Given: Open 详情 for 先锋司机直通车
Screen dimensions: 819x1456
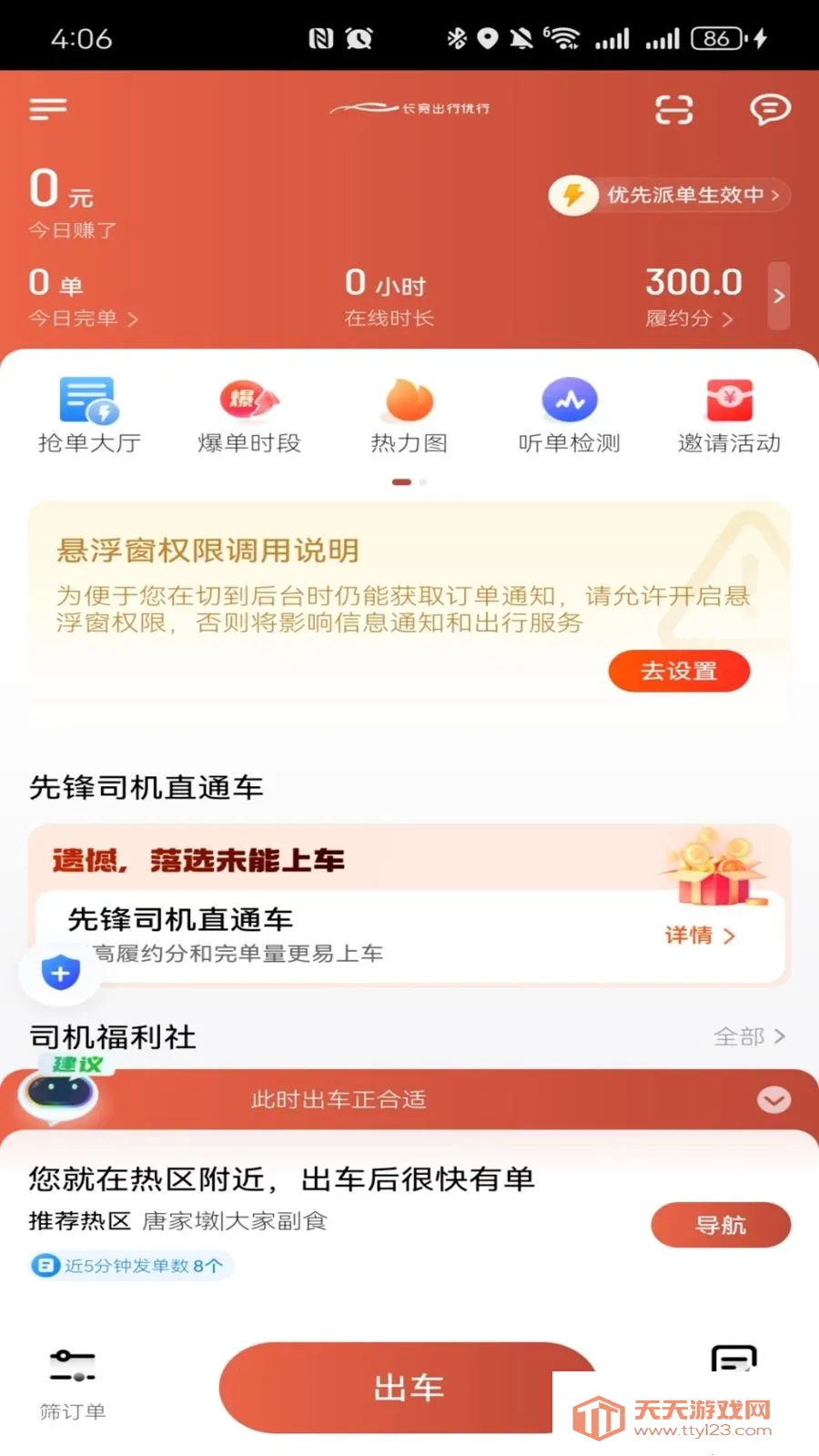Looking at the screenshot, I should [x=699, y=935].
